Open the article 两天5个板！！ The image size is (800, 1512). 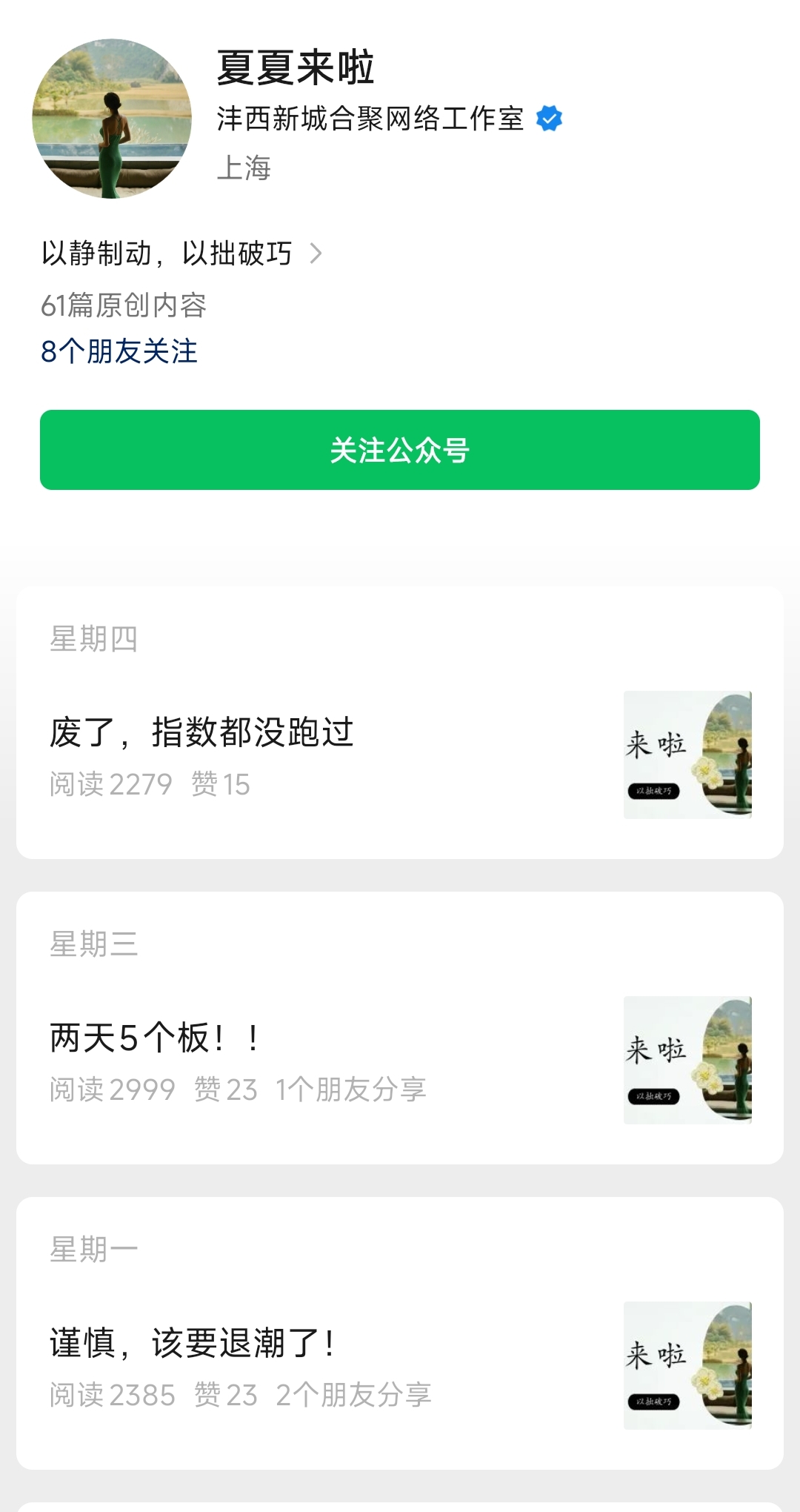[156, 1038]
